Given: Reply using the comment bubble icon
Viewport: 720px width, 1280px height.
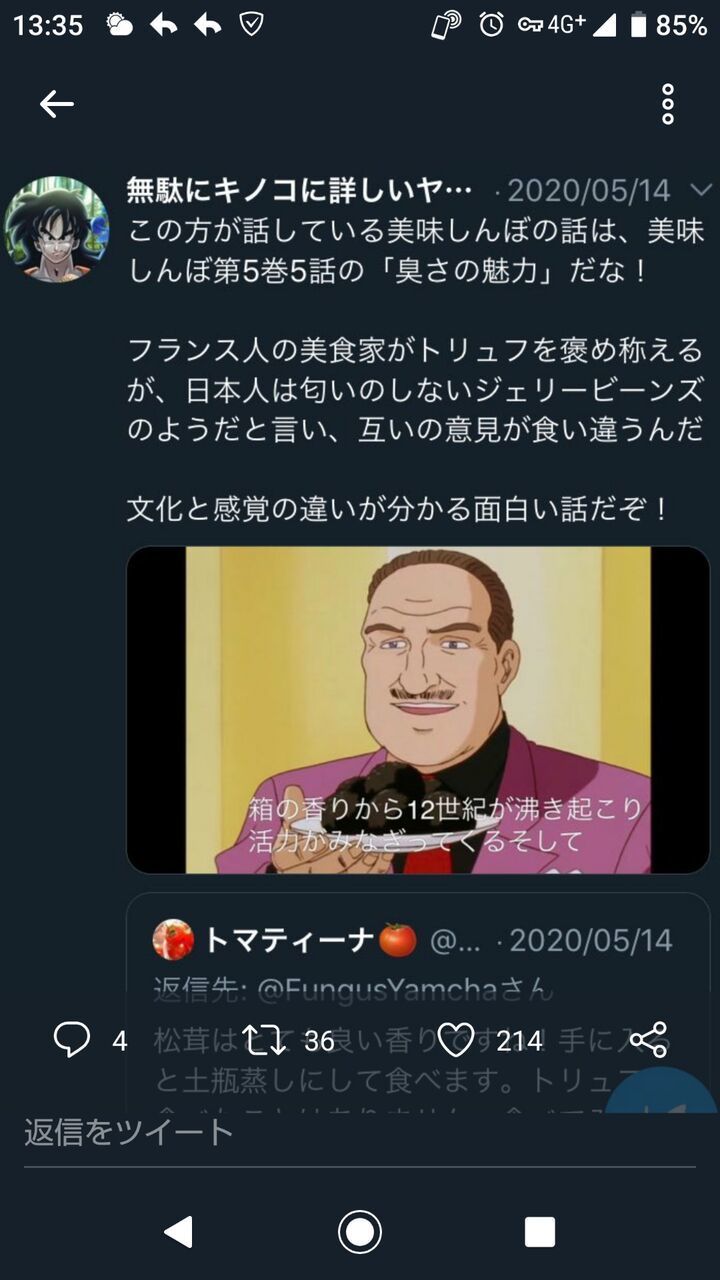Looking at the screenshot, I should [72, 1040].
